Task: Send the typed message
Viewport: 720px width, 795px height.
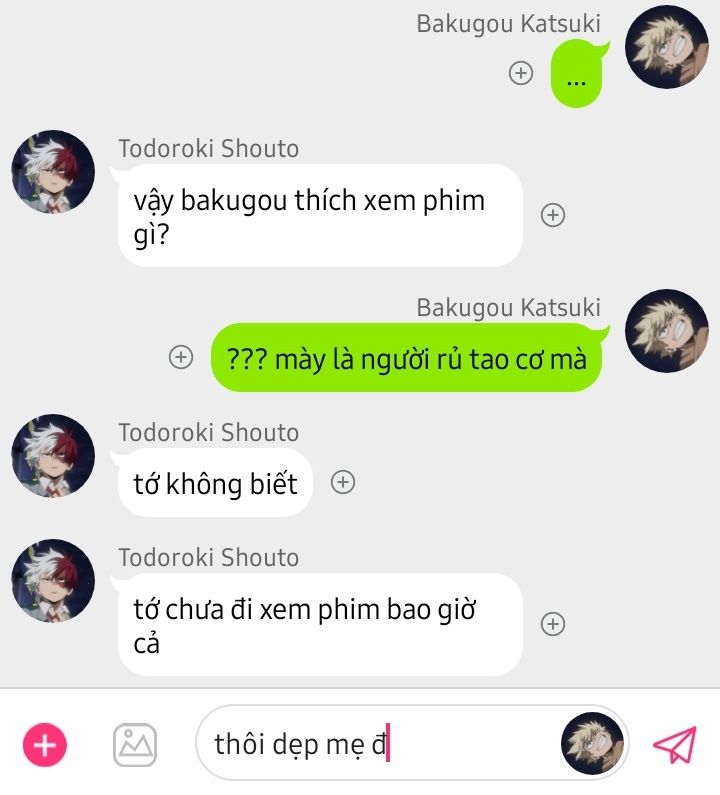Action: [674, 744]
